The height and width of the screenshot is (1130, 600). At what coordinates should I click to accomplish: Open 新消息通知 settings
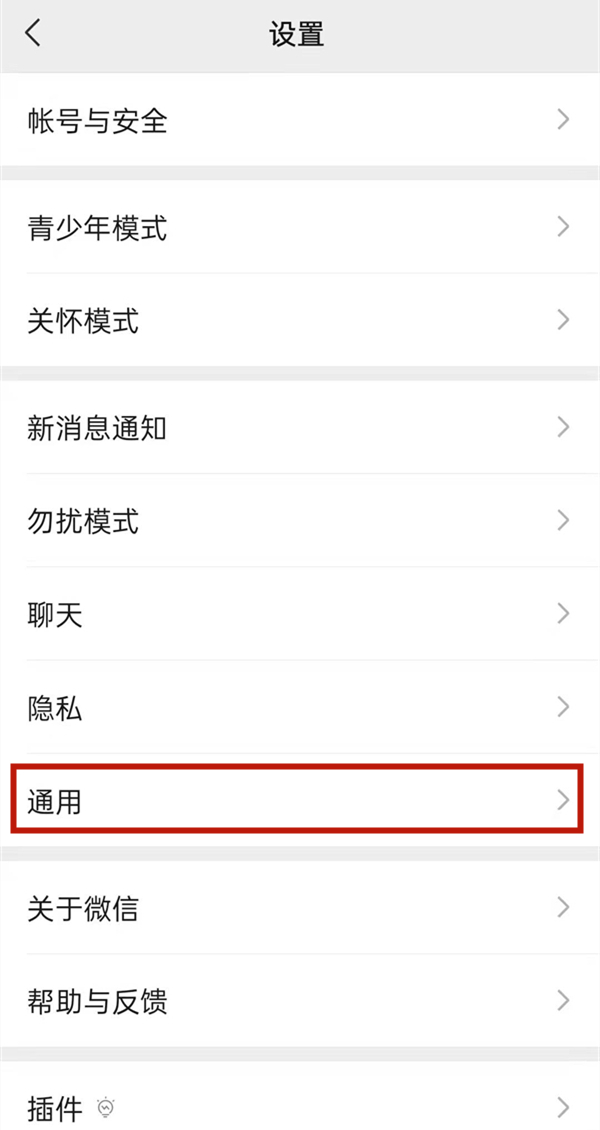(300, 427)
